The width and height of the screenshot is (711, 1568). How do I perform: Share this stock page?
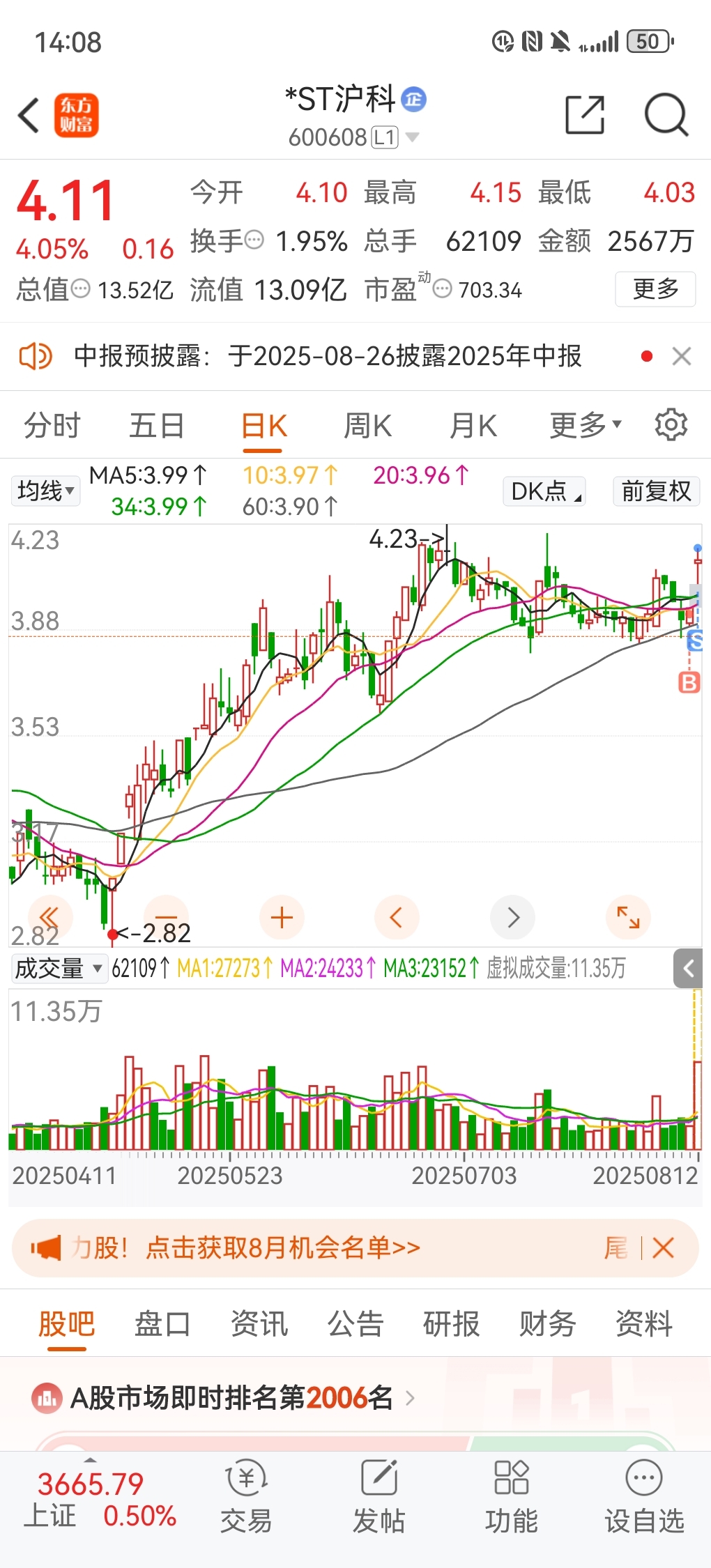pyautogui.click(x=584, y=115)
